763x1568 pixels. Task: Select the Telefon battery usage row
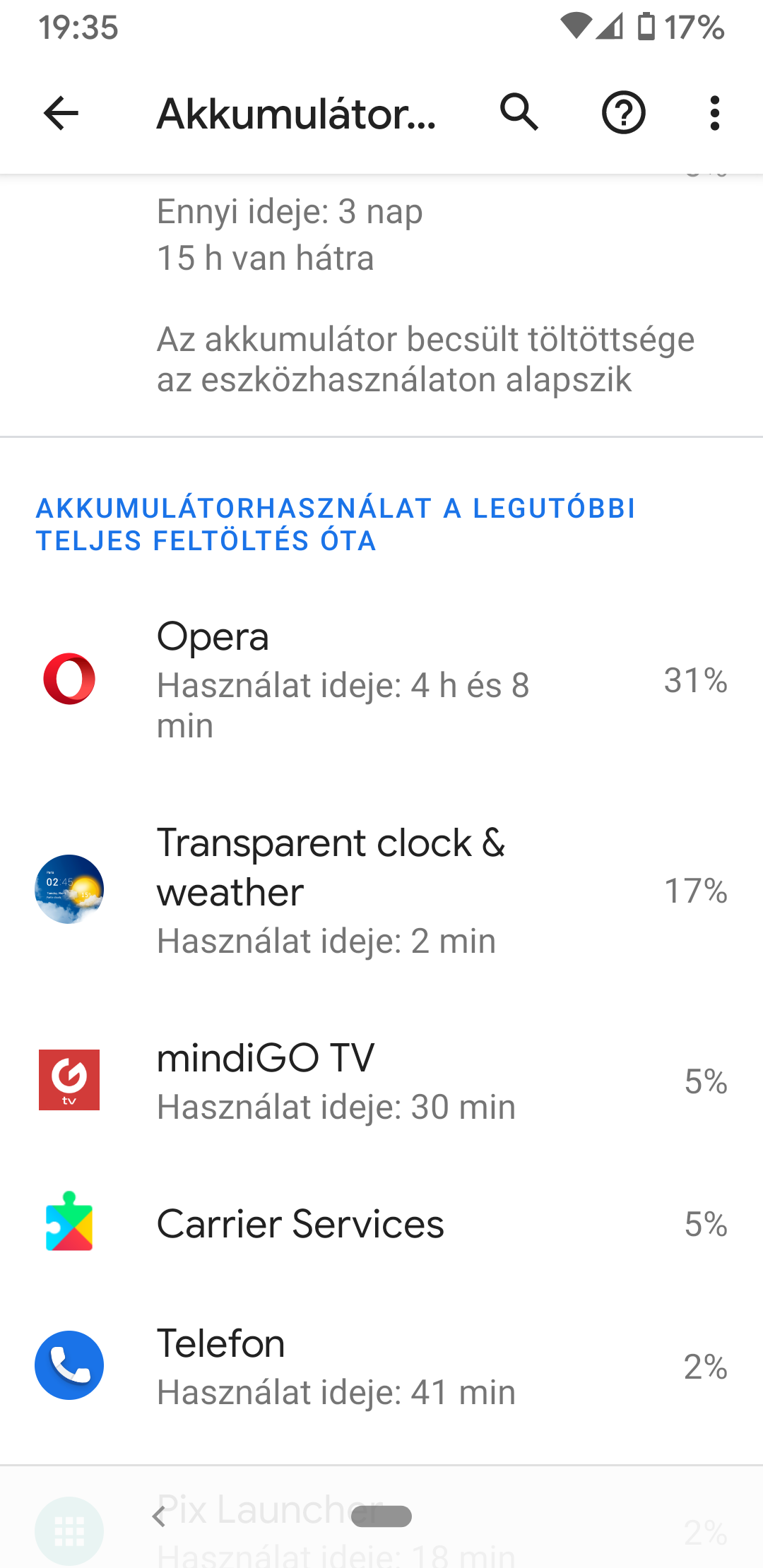(381, 1366)
